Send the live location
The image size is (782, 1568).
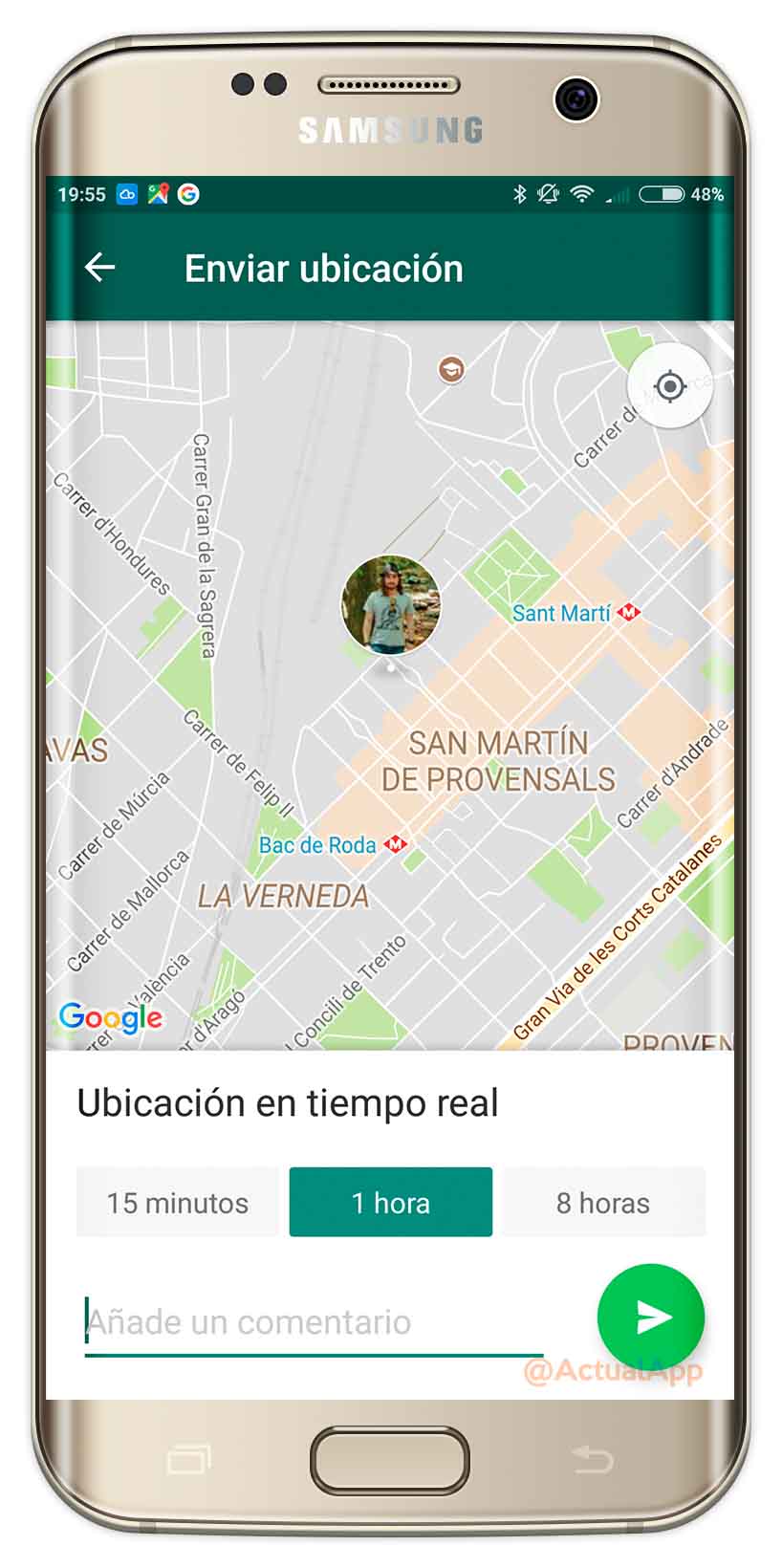click(x=651, y=1318)
